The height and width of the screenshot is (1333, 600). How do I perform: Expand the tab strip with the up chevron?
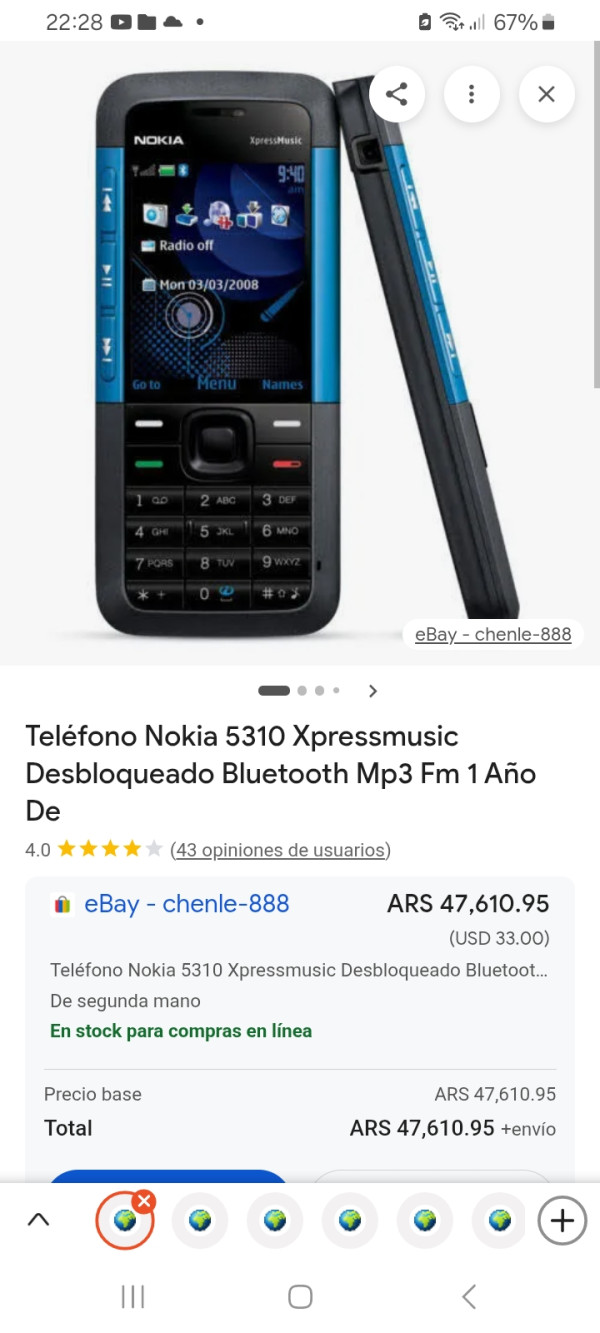pos(38,1220)
